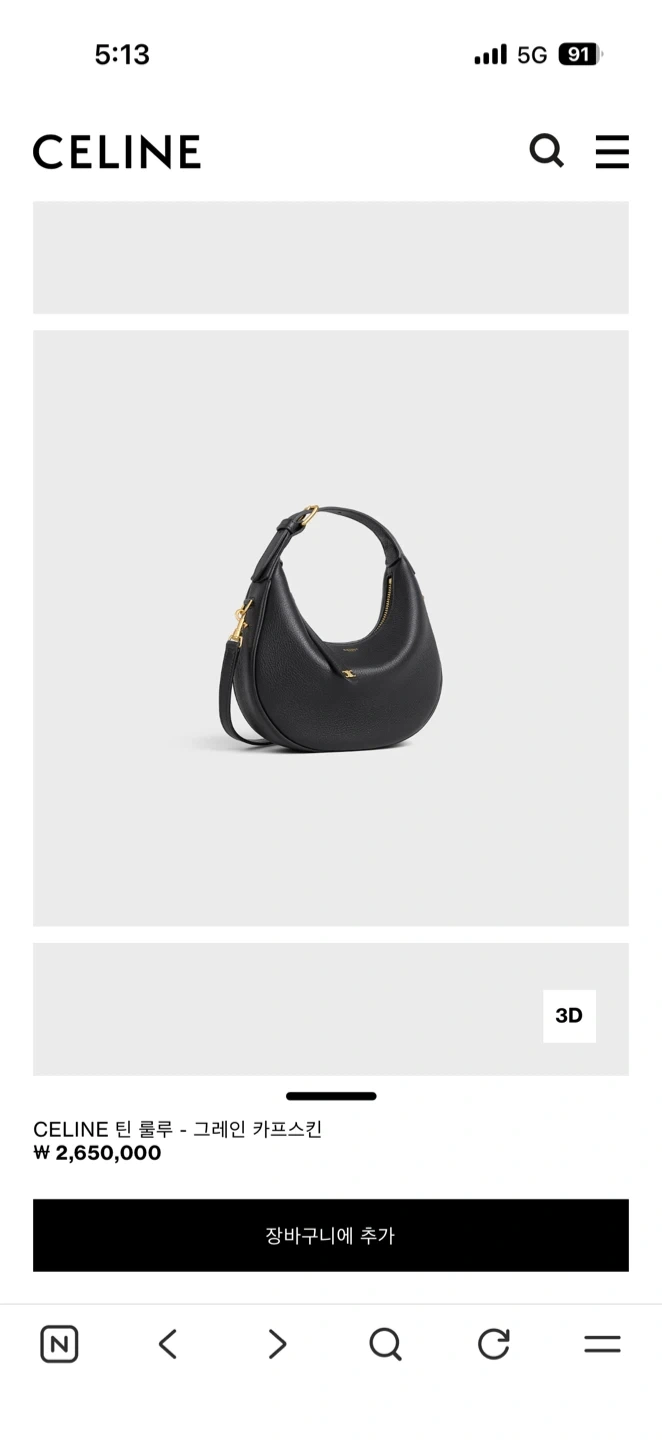662x1440 pixels.
Task: Tap 장바구니에 추가 to add to cart
Action: pyautogui.click(x=331, y=1235)
